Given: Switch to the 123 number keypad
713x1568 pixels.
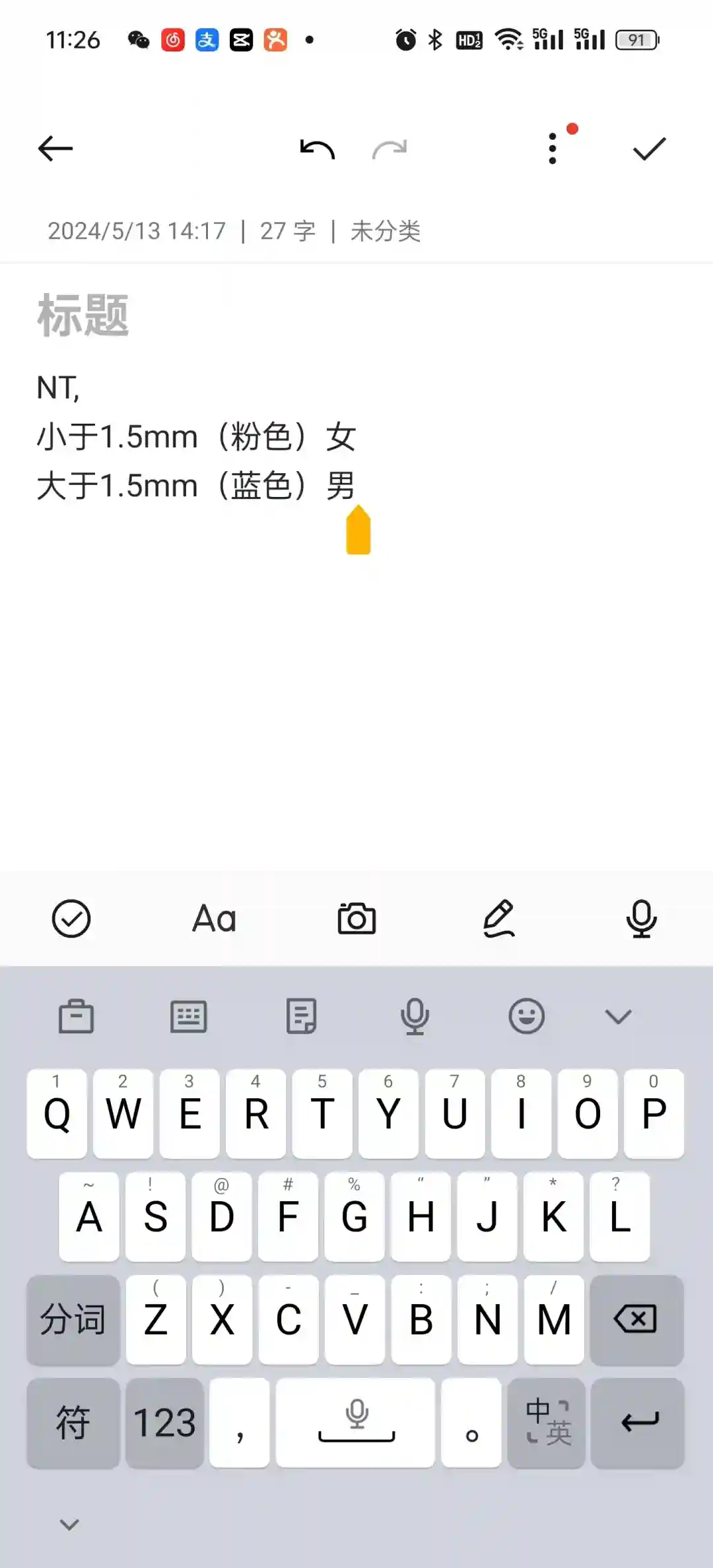Looking at the screenshot, I should tap(164, 1422).
